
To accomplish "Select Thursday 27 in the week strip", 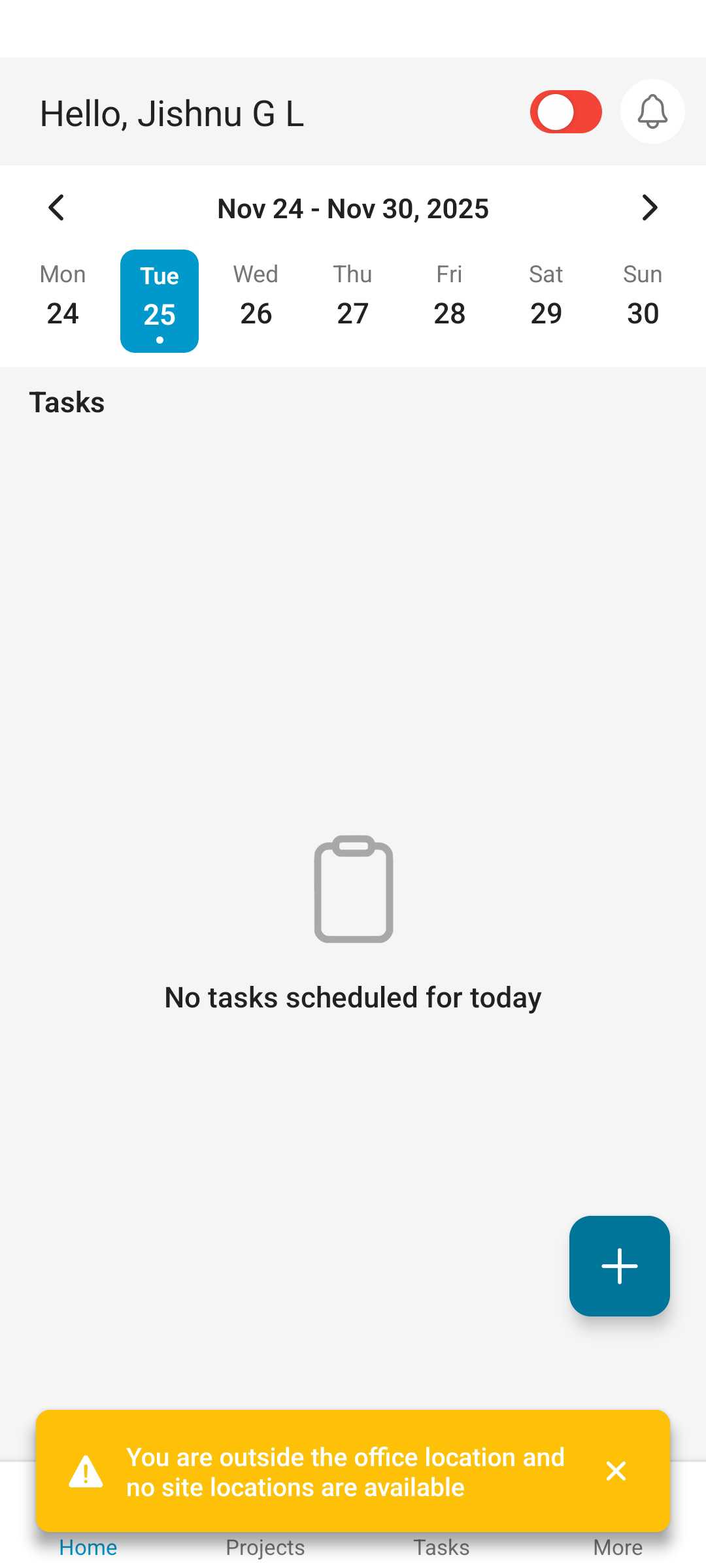I will point(353,301).
